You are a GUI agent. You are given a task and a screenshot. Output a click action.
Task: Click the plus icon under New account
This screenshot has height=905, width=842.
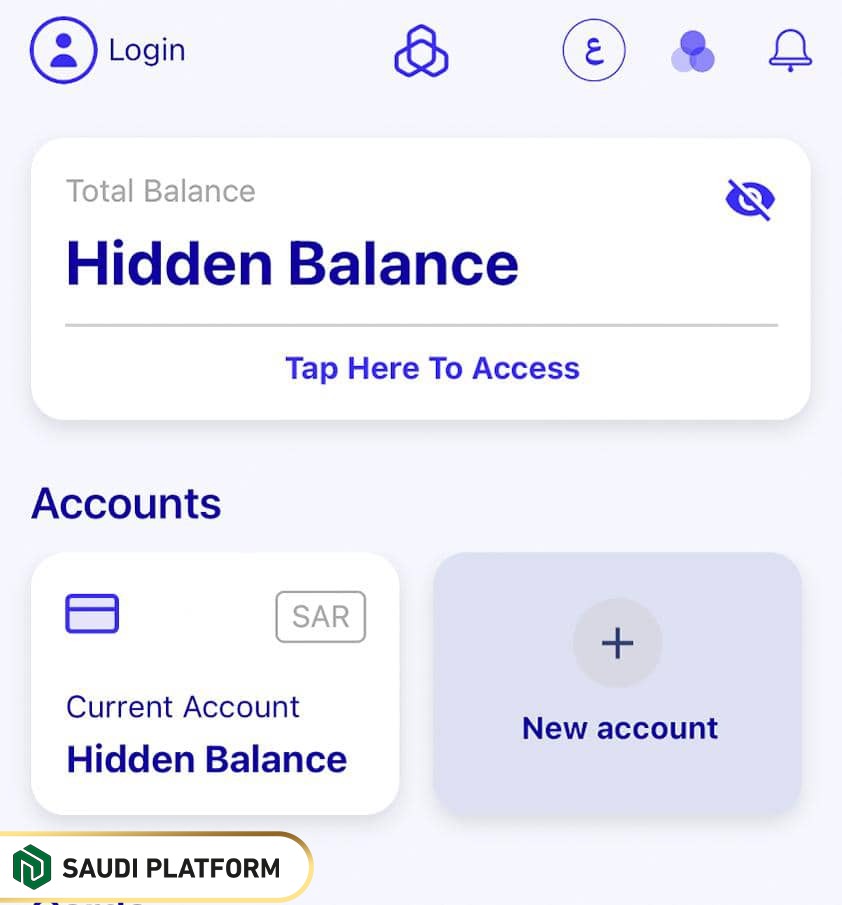pyautogui.click(x=617, y=643)
